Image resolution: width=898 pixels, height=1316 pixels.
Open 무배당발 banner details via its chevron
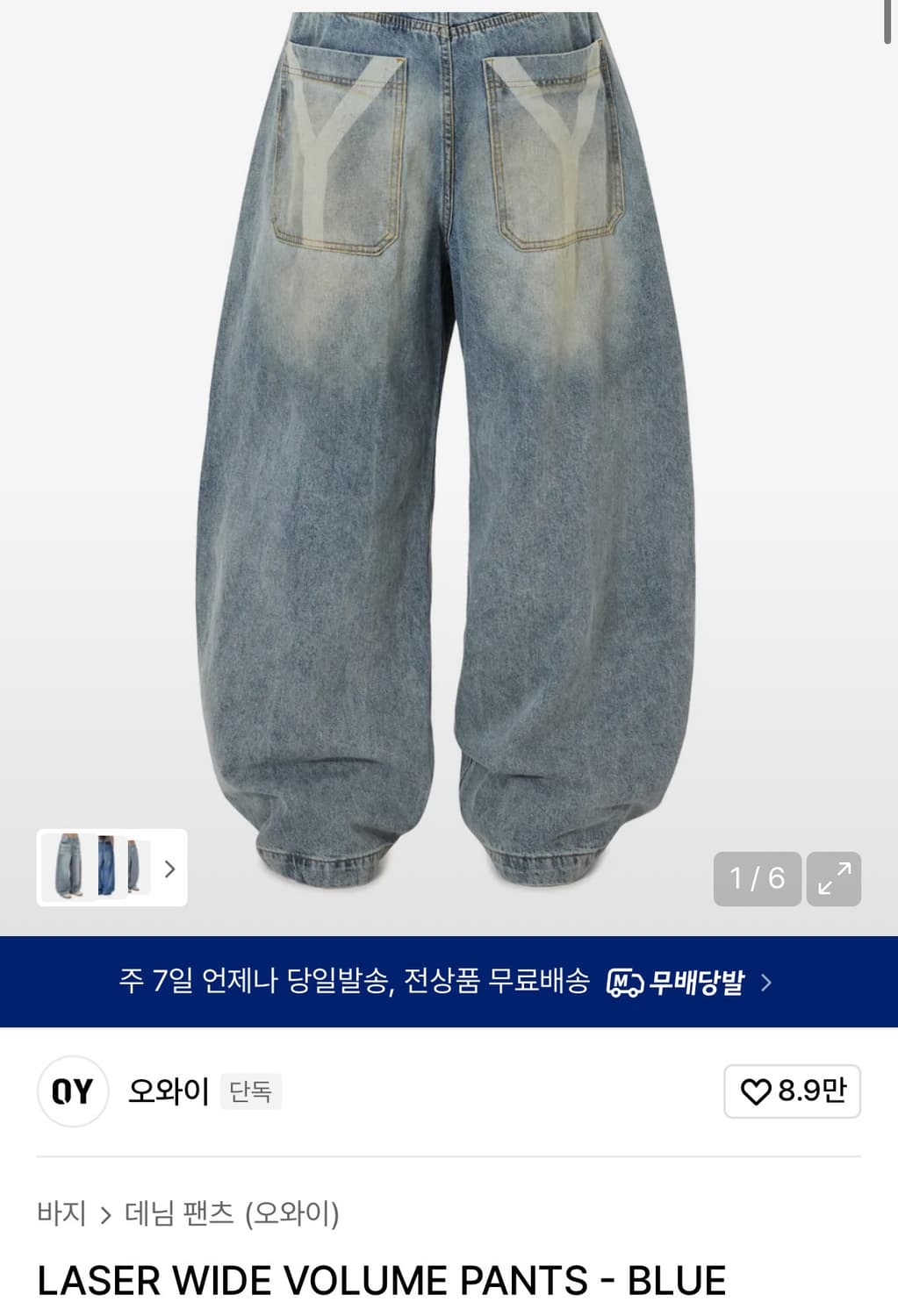767,983
